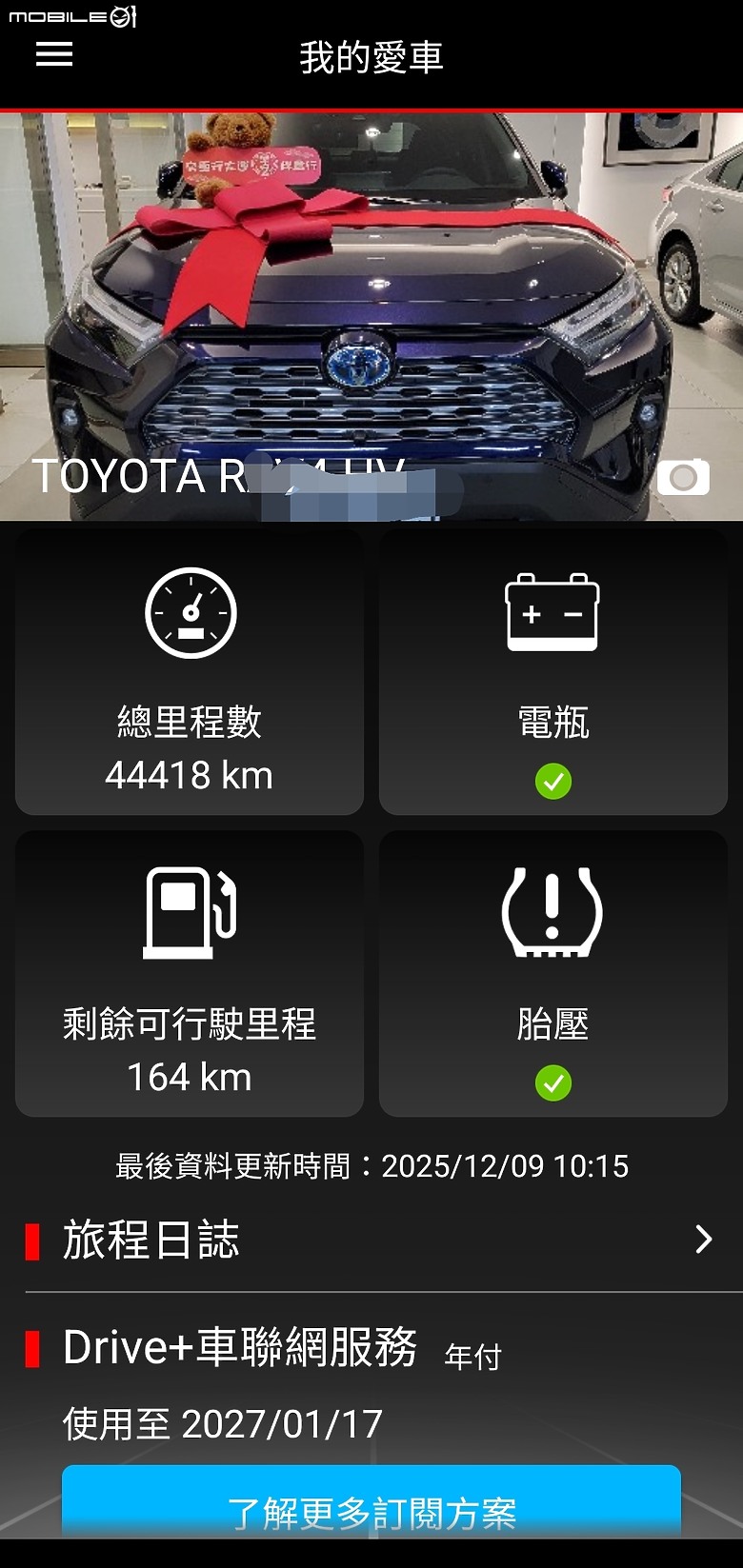Open the 總里程數 mileage card
The height and width of the screenshot is (1568, 743).
click(x=190, y=673)
